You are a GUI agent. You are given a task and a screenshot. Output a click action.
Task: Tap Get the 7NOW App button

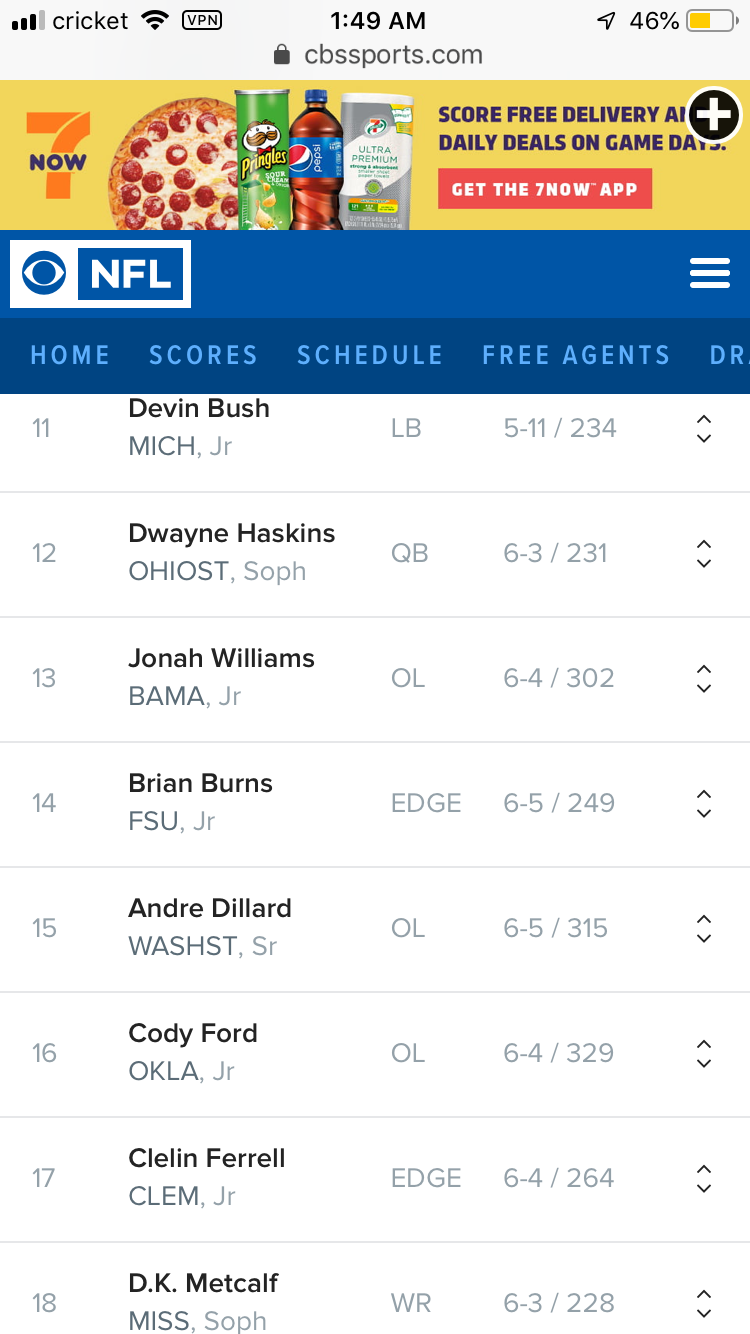tap(545, 189)
